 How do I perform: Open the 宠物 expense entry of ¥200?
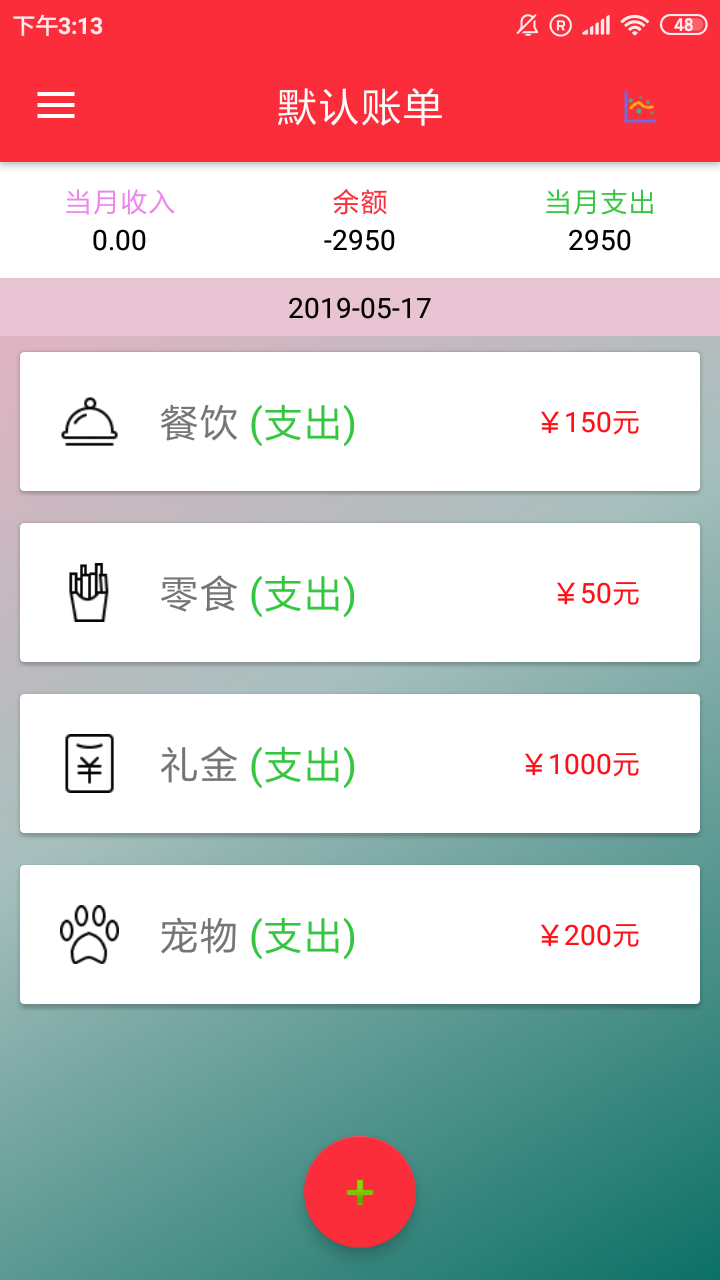coord(360,935)
